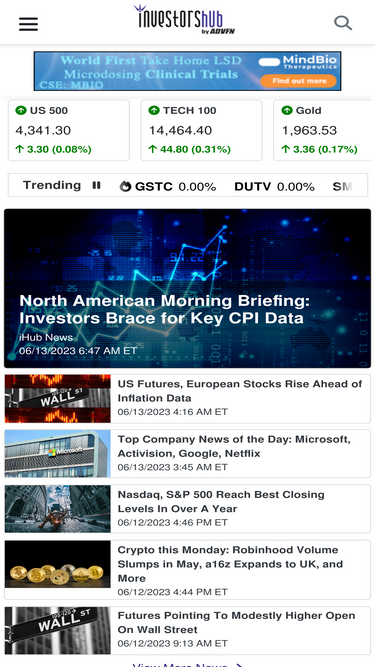
Task: Open the TECH 100 index card
Action: point(201,130)
